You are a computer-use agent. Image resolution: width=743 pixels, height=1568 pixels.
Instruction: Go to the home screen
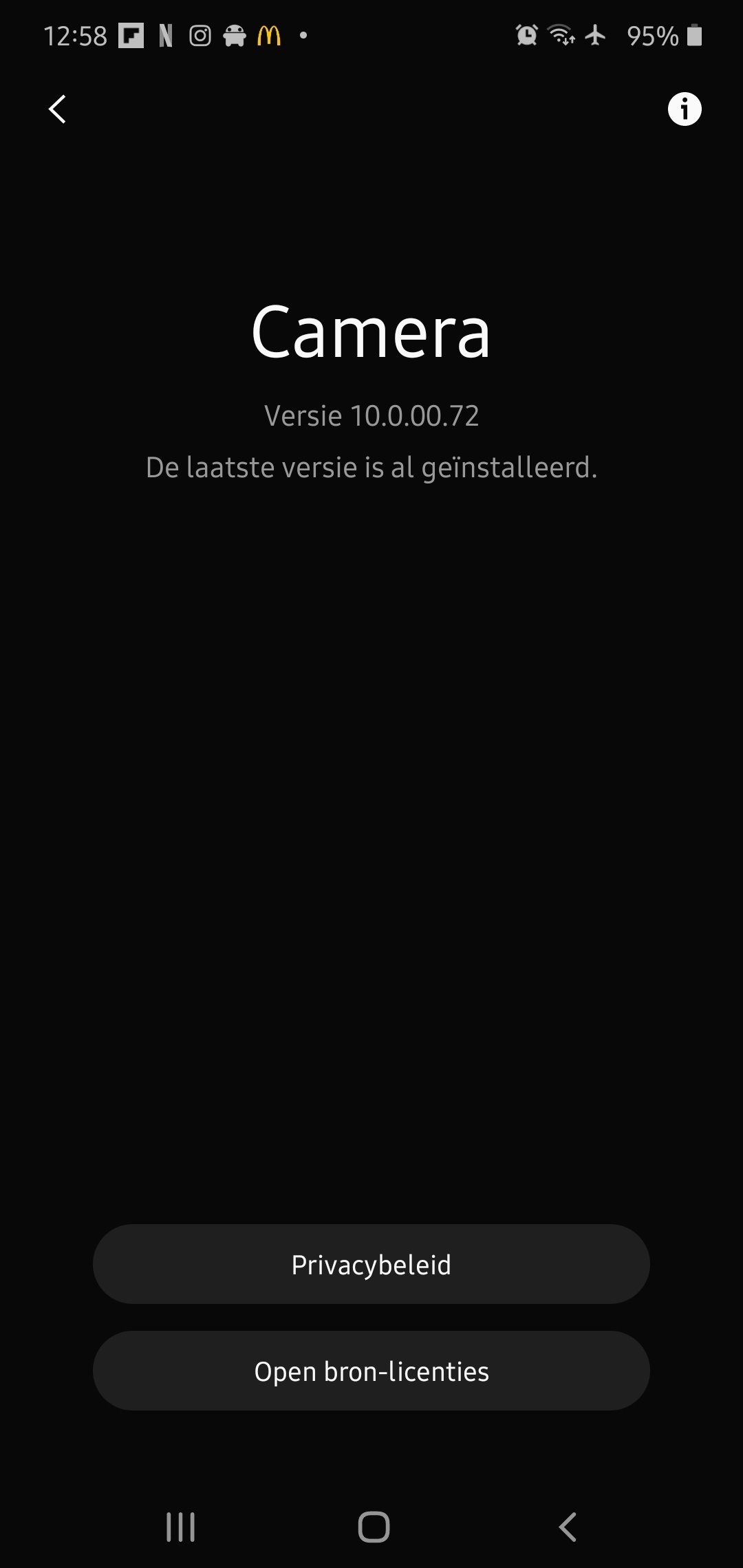point(374,1527)
